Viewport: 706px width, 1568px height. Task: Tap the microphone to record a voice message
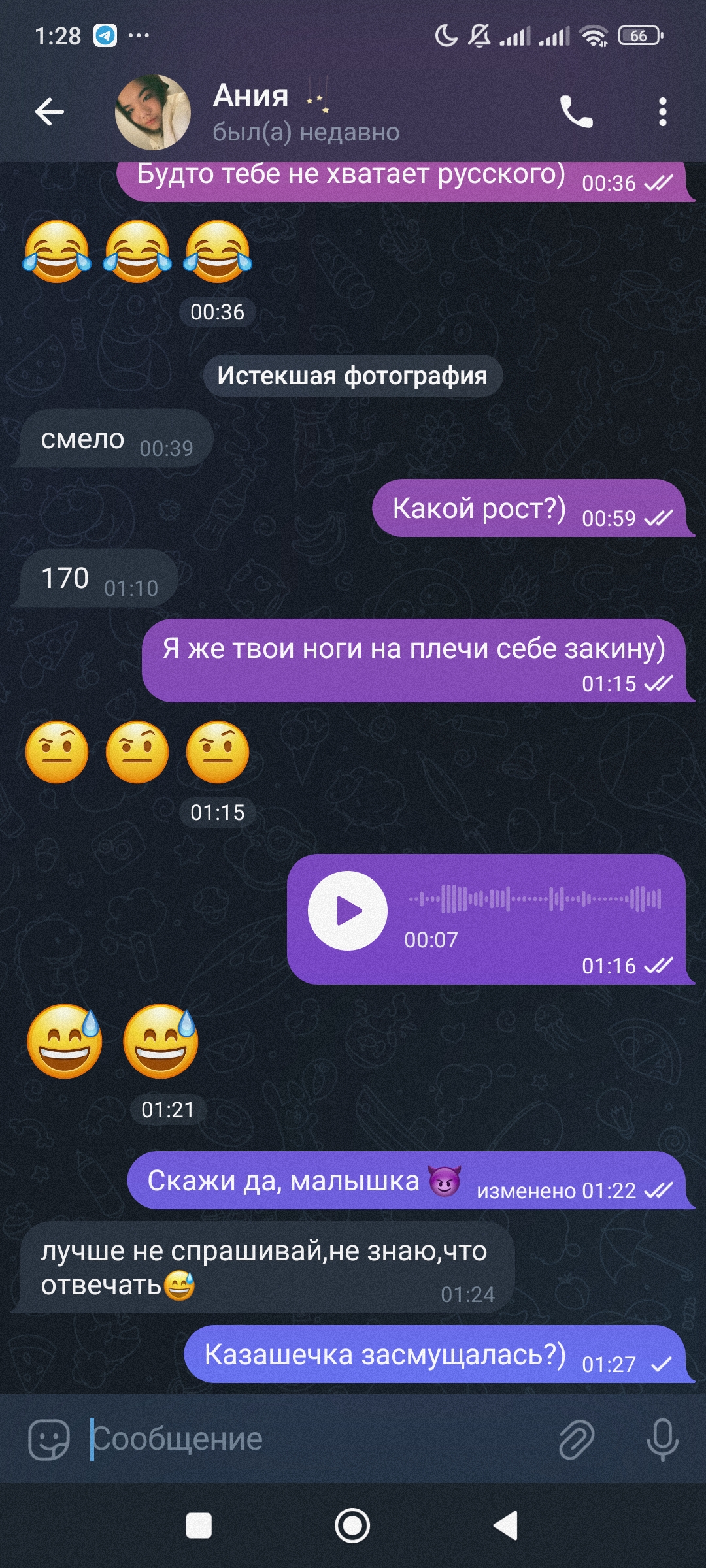click(x=662, y=1439)
